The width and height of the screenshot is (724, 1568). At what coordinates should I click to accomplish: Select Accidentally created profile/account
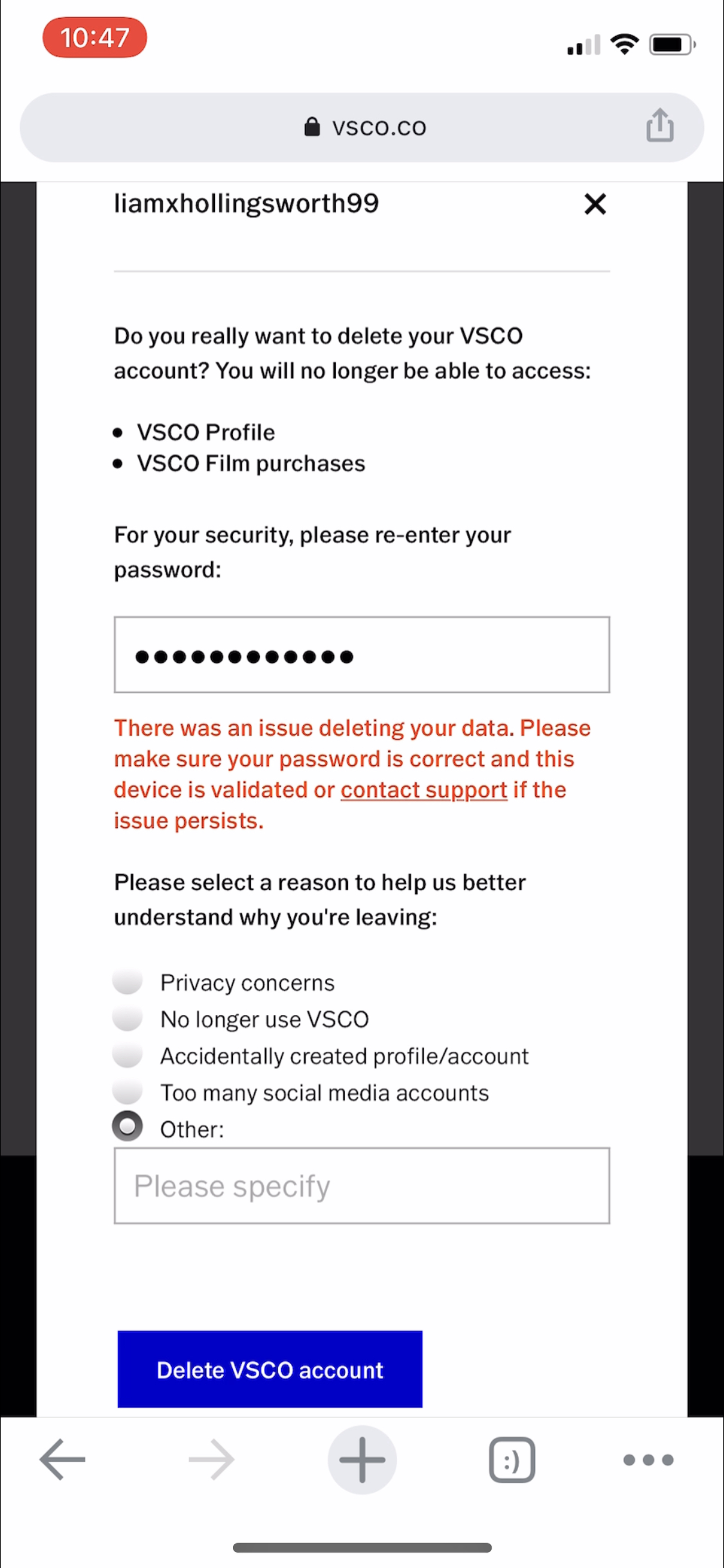[127, 1055]
